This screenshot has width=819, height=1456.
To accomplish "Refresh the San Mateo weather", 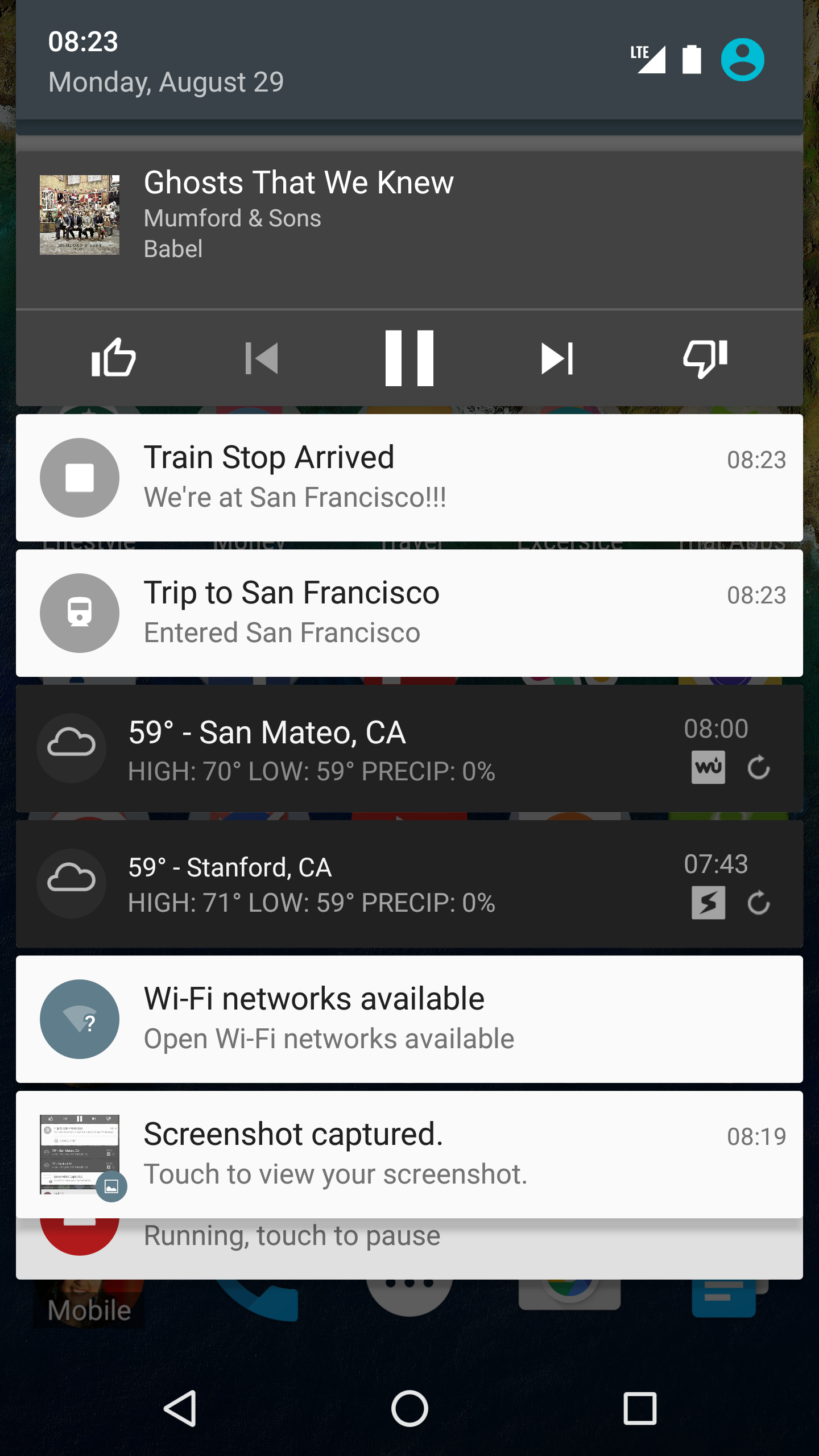I will pyautogui.click(x=759, y=768).
